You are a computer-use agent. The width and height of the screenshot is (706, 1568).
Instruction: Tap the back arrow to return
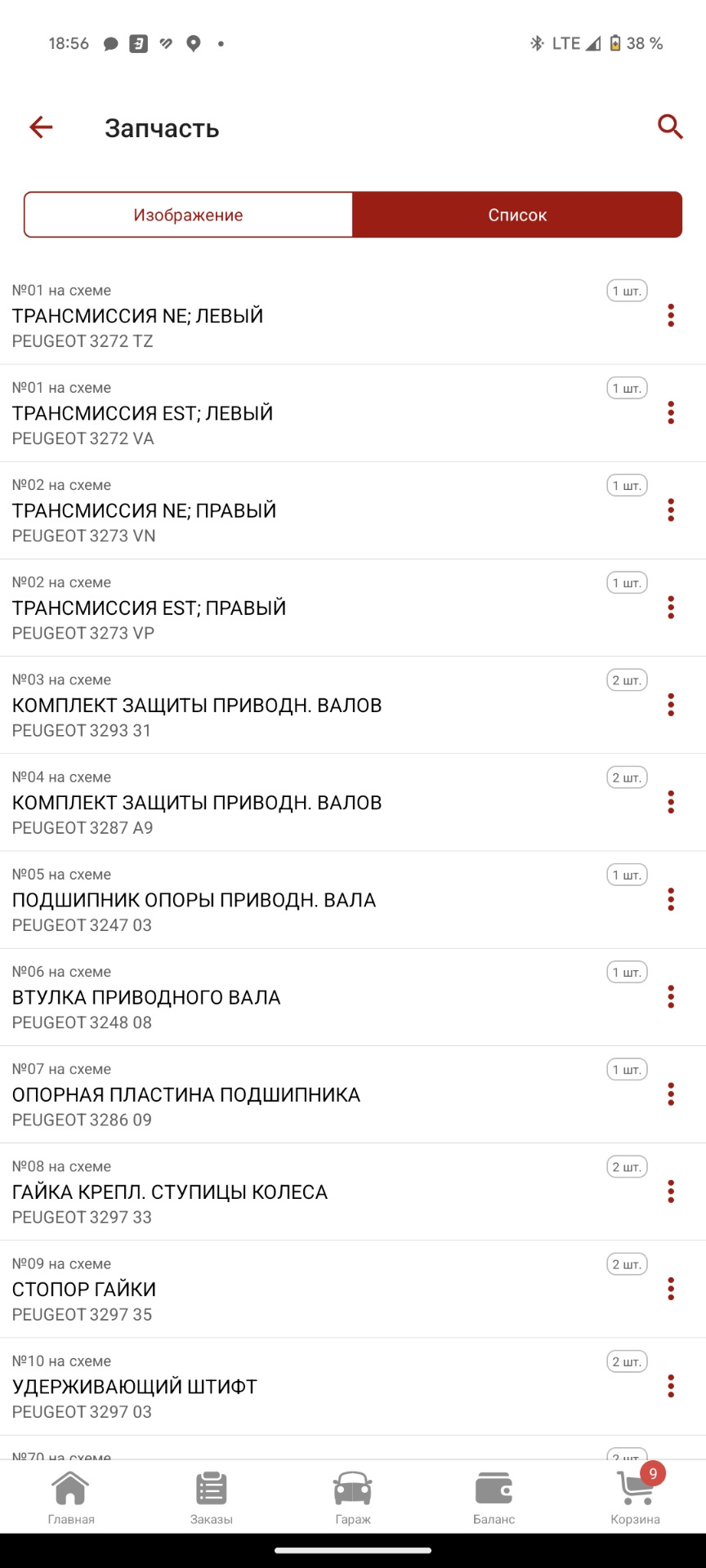pyautogui.click(x=40, y=127)
